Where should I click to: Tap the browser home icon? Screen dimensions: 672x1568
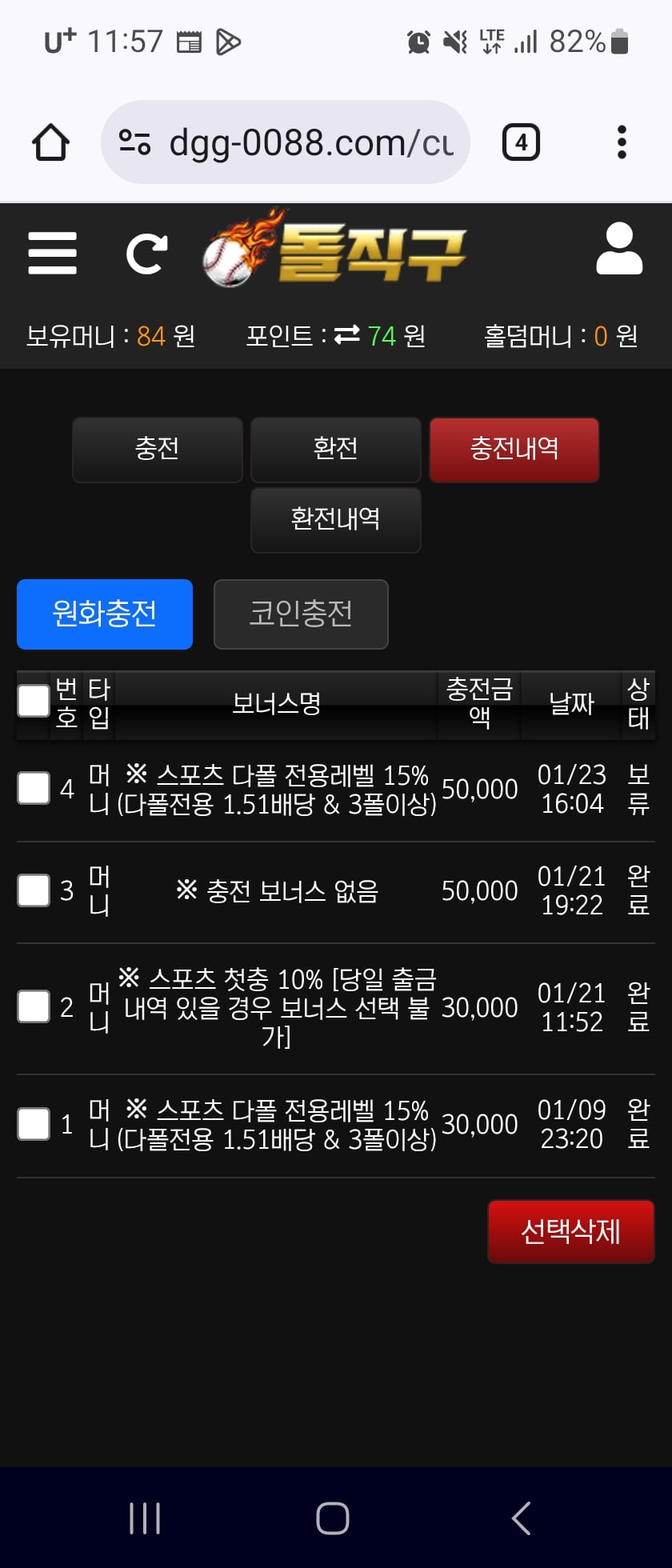coord(50,142)
